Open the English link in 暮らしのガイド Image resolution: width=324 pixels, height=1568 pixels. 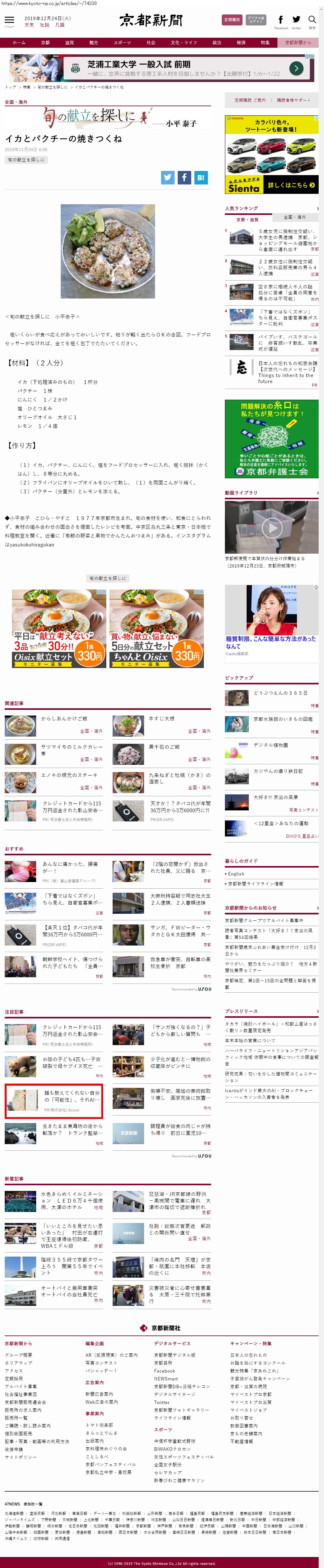[x=236, y=874]
